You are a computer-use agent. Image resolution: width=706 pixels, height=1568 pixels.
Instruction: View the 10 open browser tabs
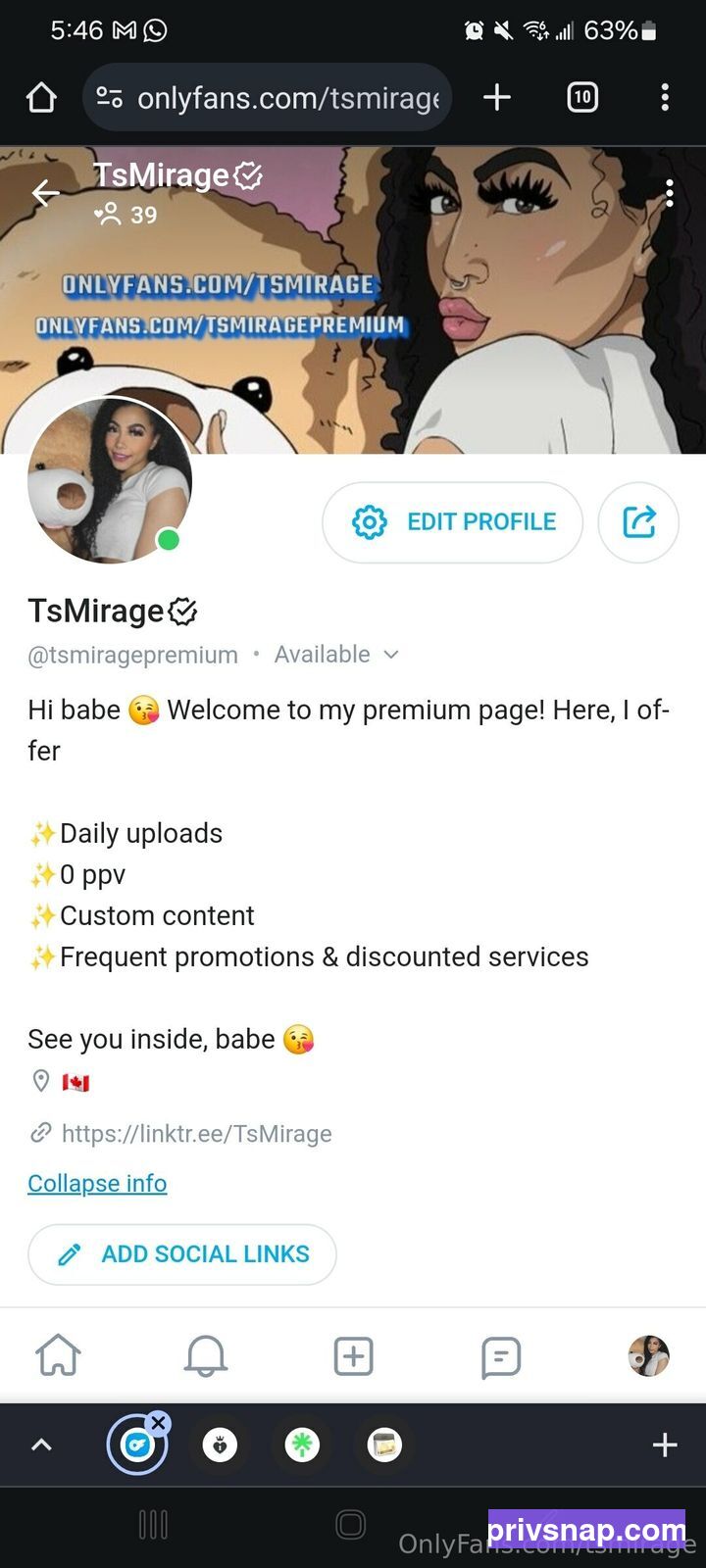click(x=582, y=97)
